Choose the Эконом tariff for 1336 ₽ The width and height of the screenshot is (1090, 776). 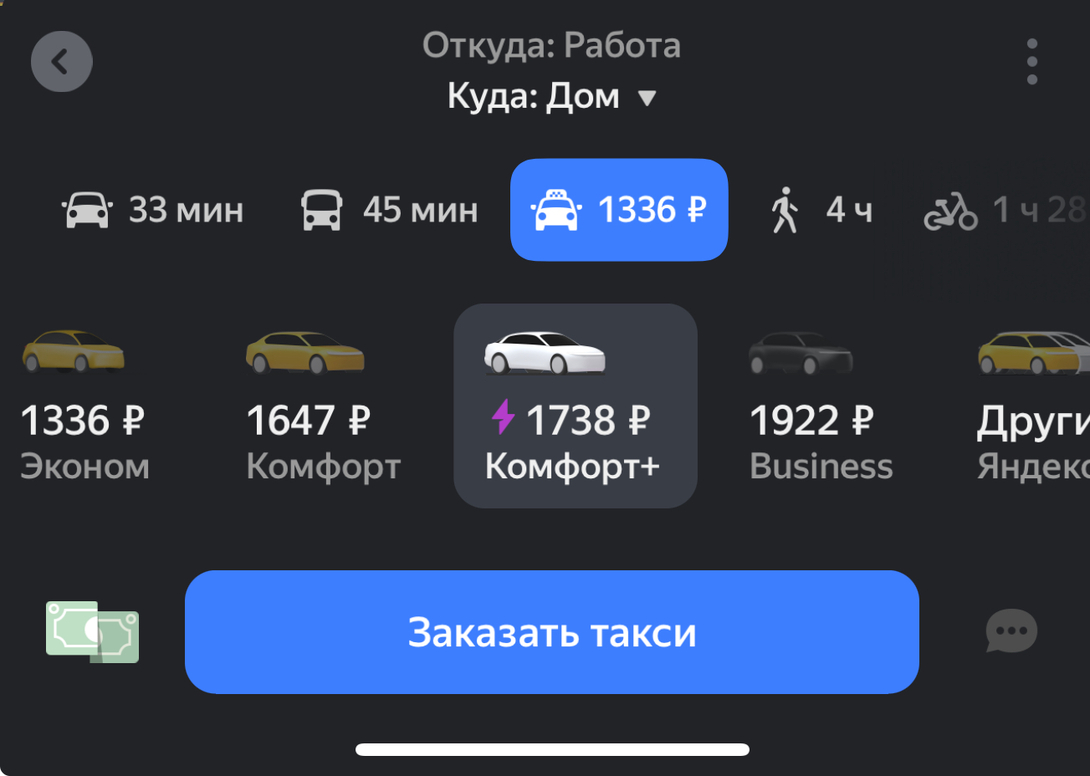[x=84, y=407]
